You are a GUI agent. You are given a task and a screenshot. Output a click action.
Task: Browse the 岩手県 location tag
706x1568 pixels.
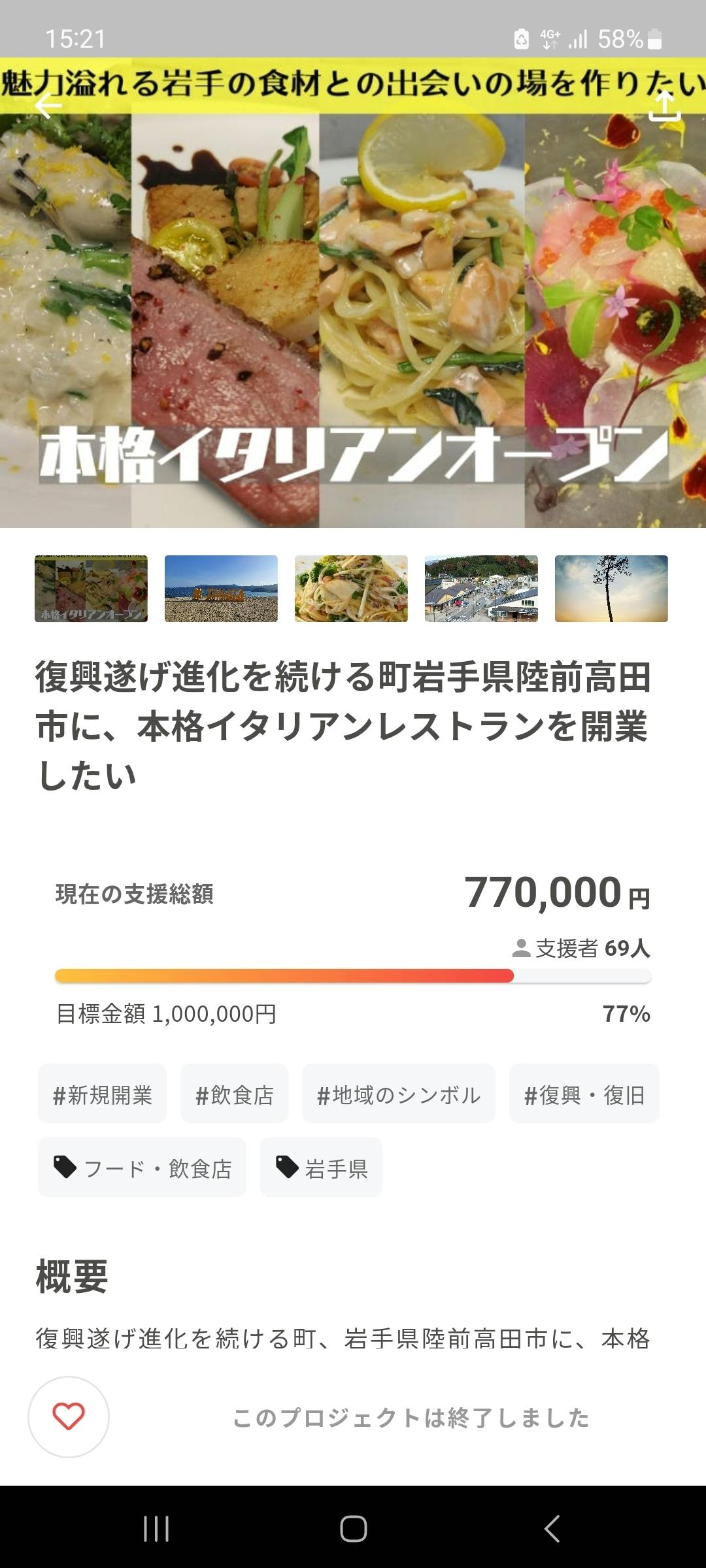(321, 1168)
